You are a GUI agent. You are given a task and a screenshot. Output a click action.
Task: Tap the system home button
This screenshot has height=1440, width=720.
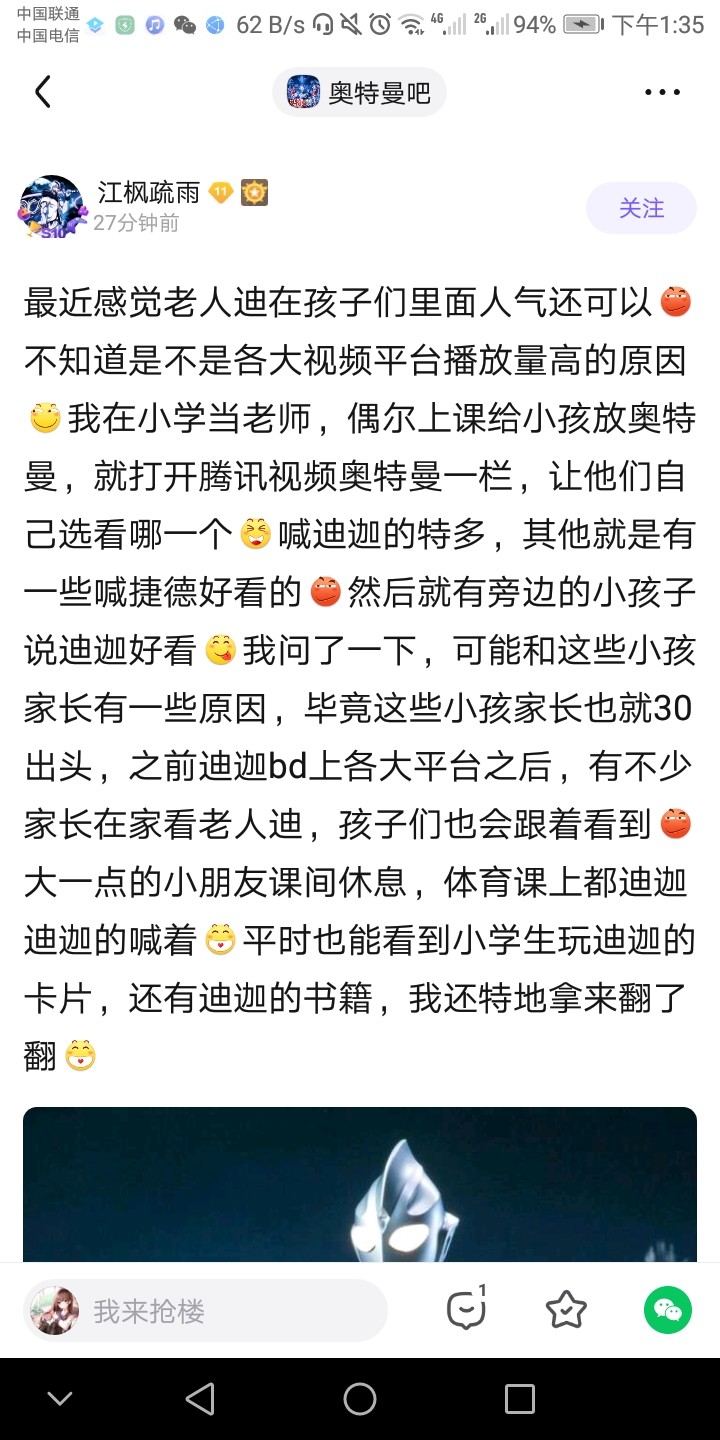(x=359, y=1399)
